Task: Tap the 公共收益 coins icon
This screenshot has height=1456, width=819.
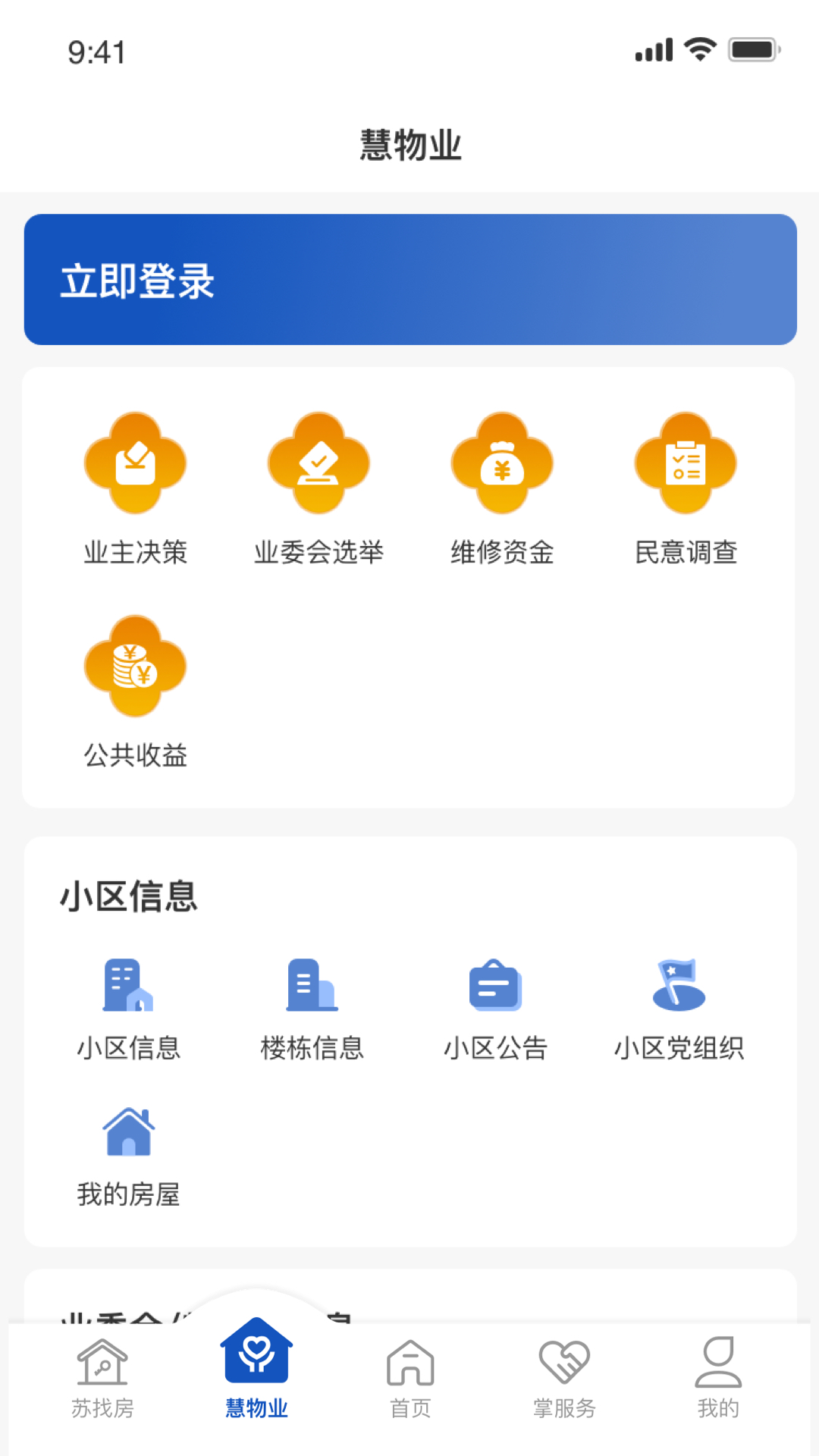Action: click(134, 667)
